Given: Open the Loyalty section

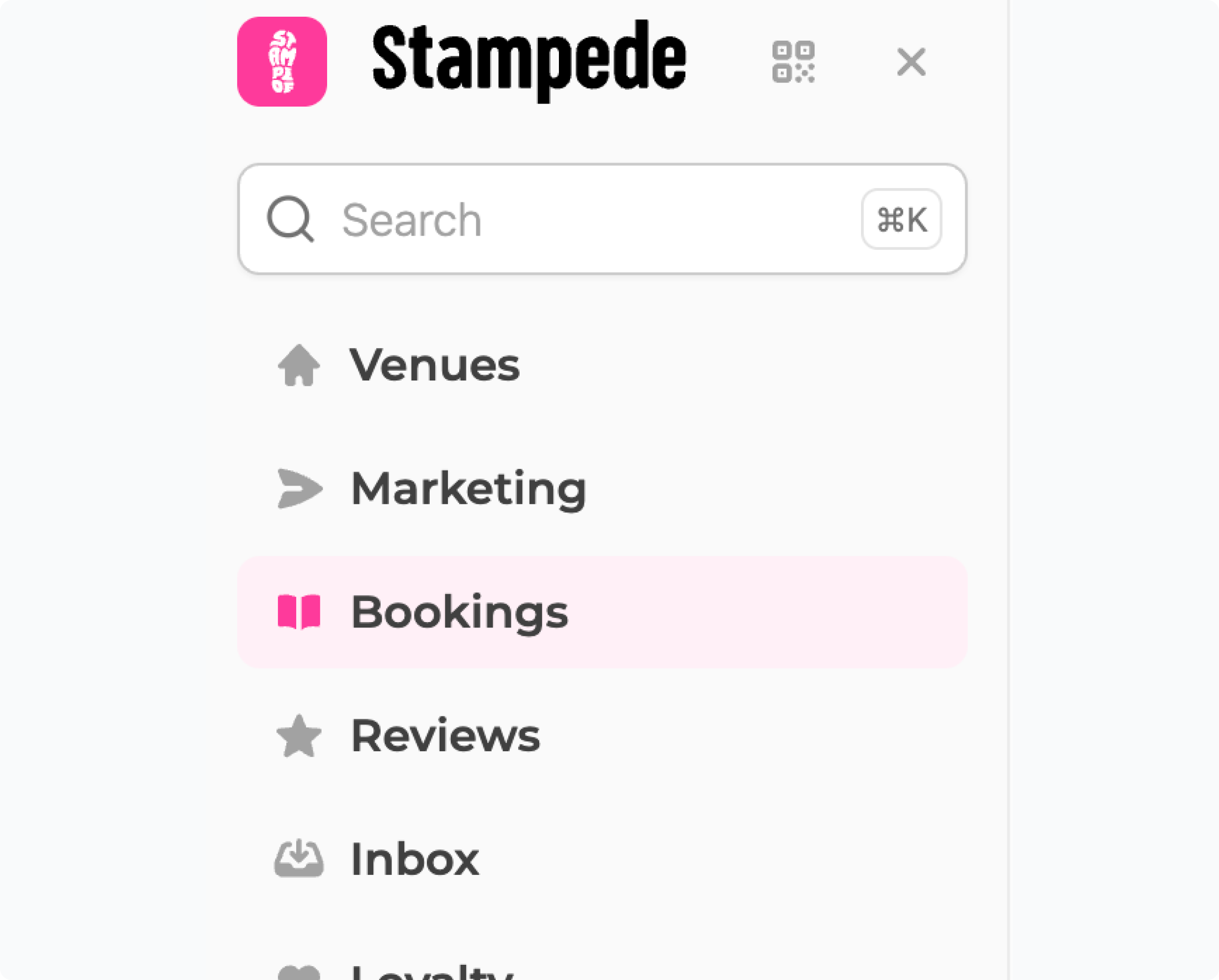Looking at the screenshot, I should point(430,971).
